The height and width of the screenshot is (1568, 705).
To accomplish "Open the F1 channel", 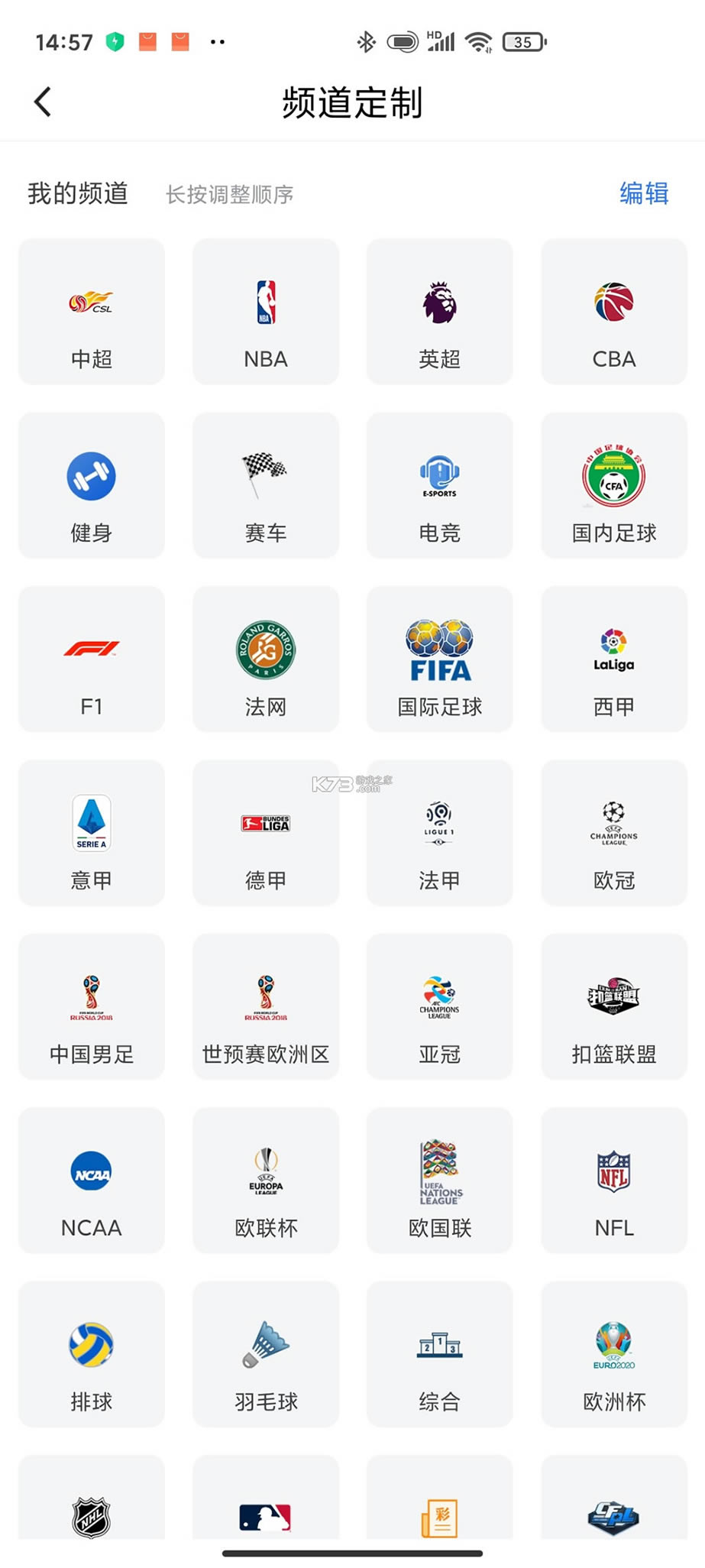I will [92, 659].
